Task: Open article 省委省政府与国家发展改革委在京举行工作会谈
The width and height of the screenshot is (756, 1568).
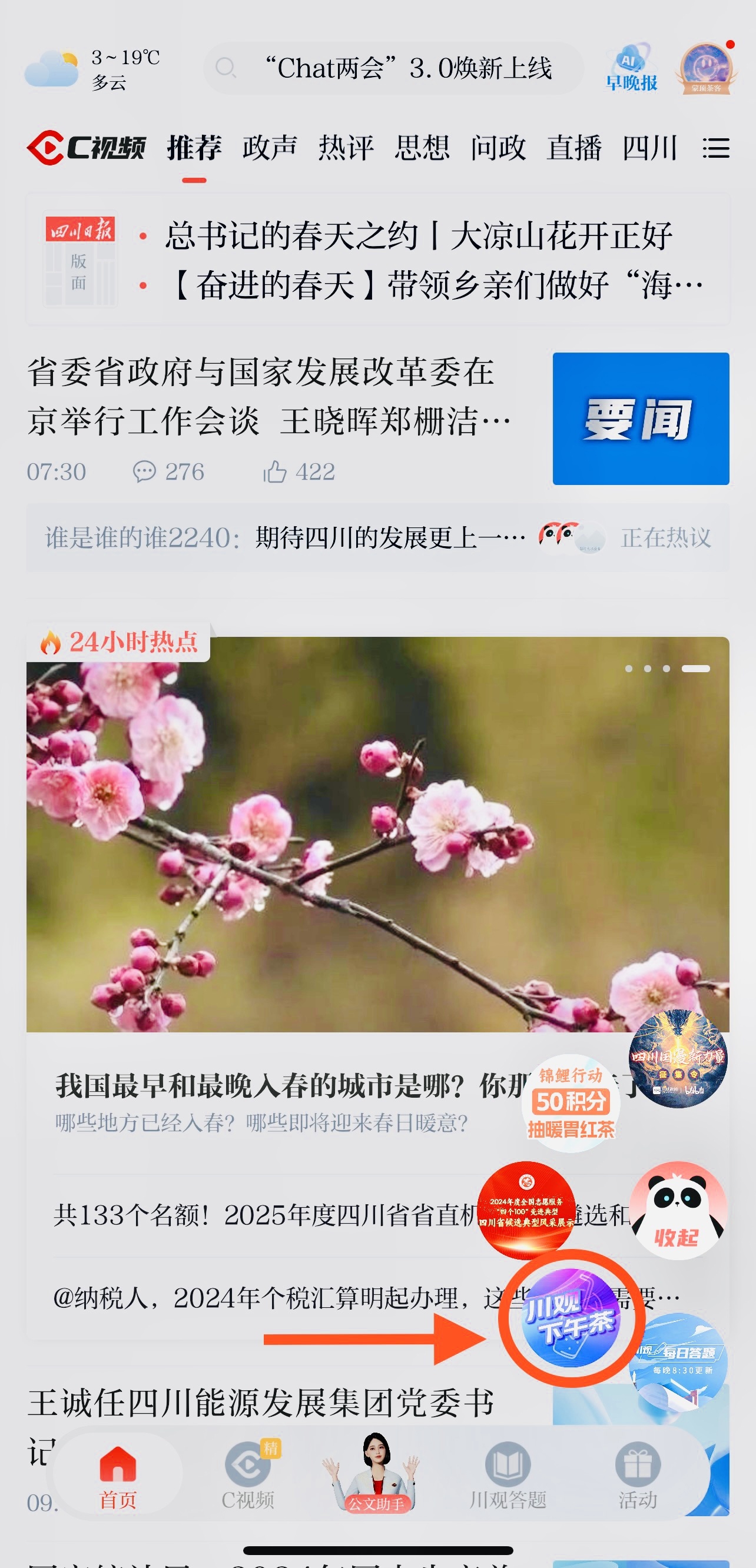Action: tap(268, 396)
